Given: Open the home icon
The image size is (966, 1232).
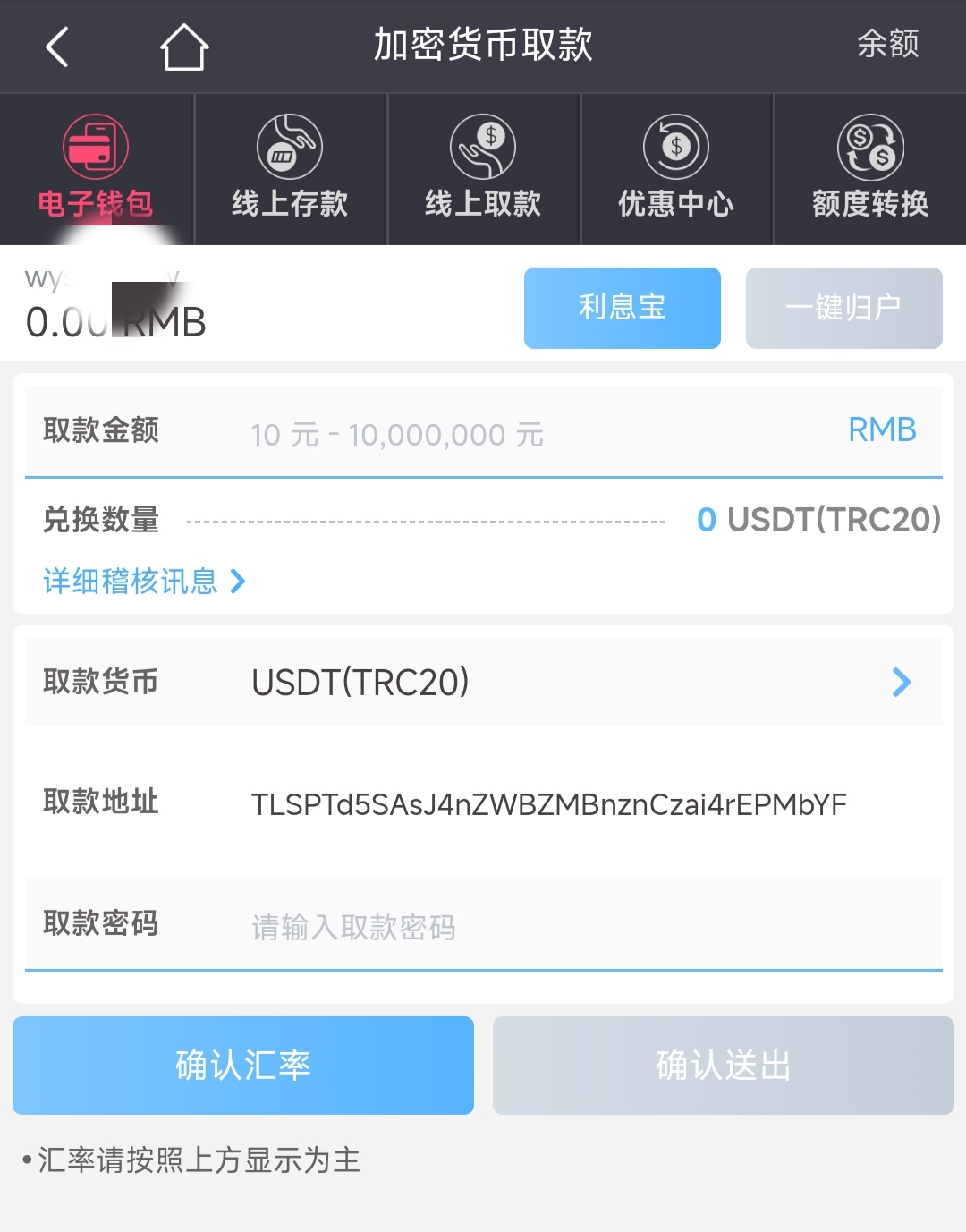Looking at the screenshot, I should coord(184,47).
